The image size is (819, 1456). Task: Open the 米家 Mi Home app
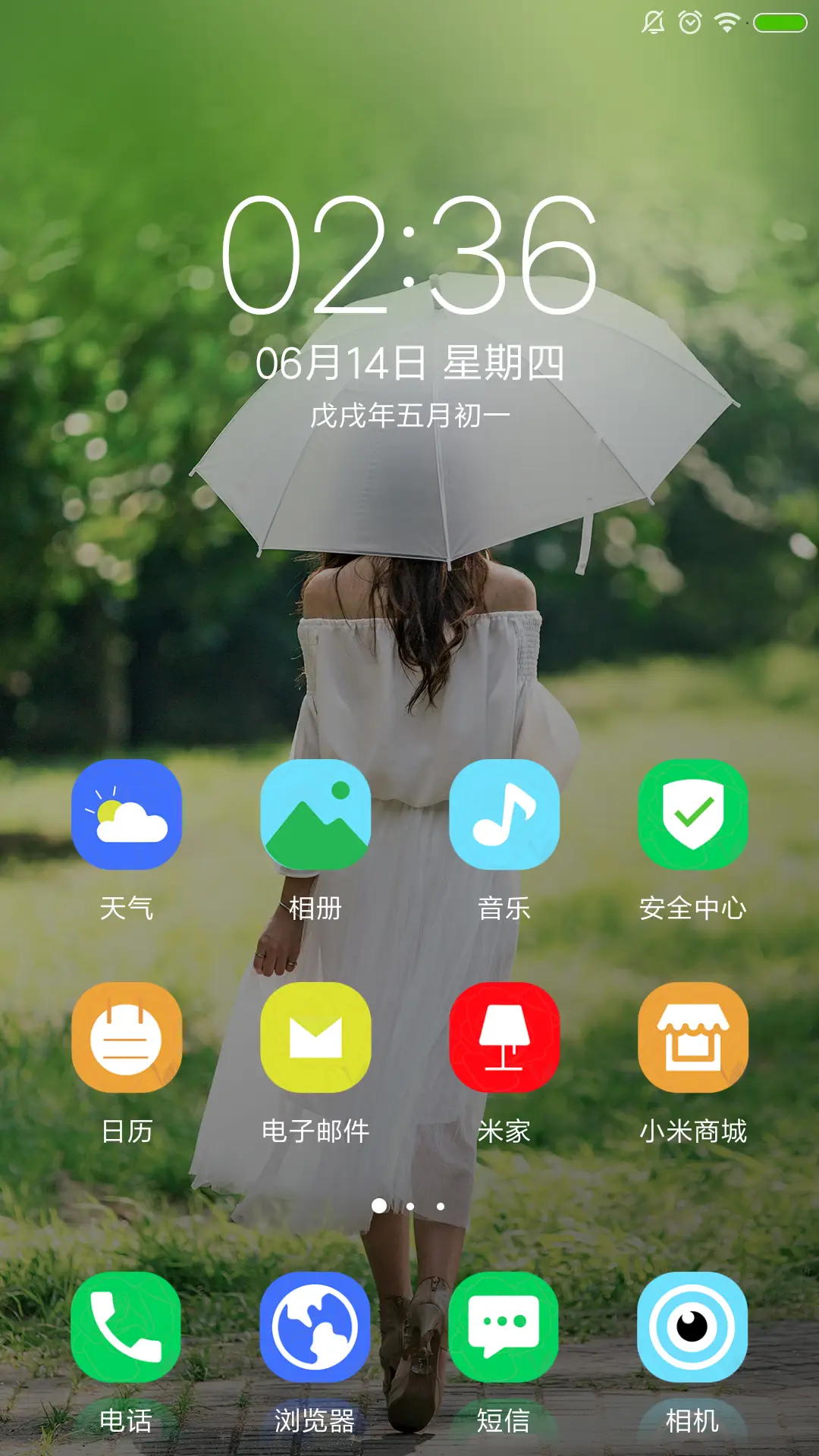point(504,1039)
